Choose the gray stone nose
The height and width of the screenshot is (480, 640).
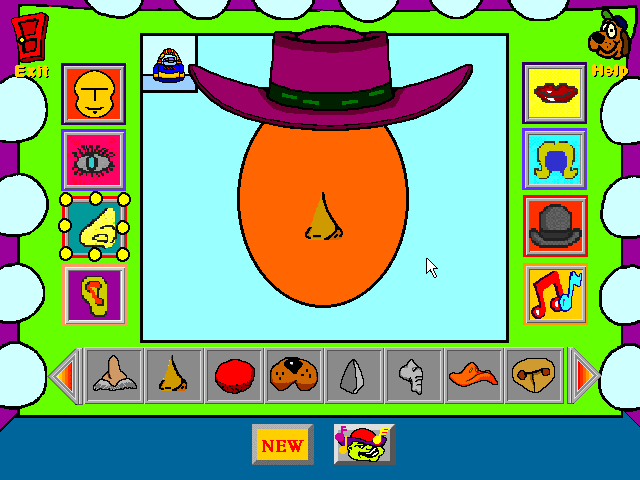pyautogui.click(x=353, y=376)
